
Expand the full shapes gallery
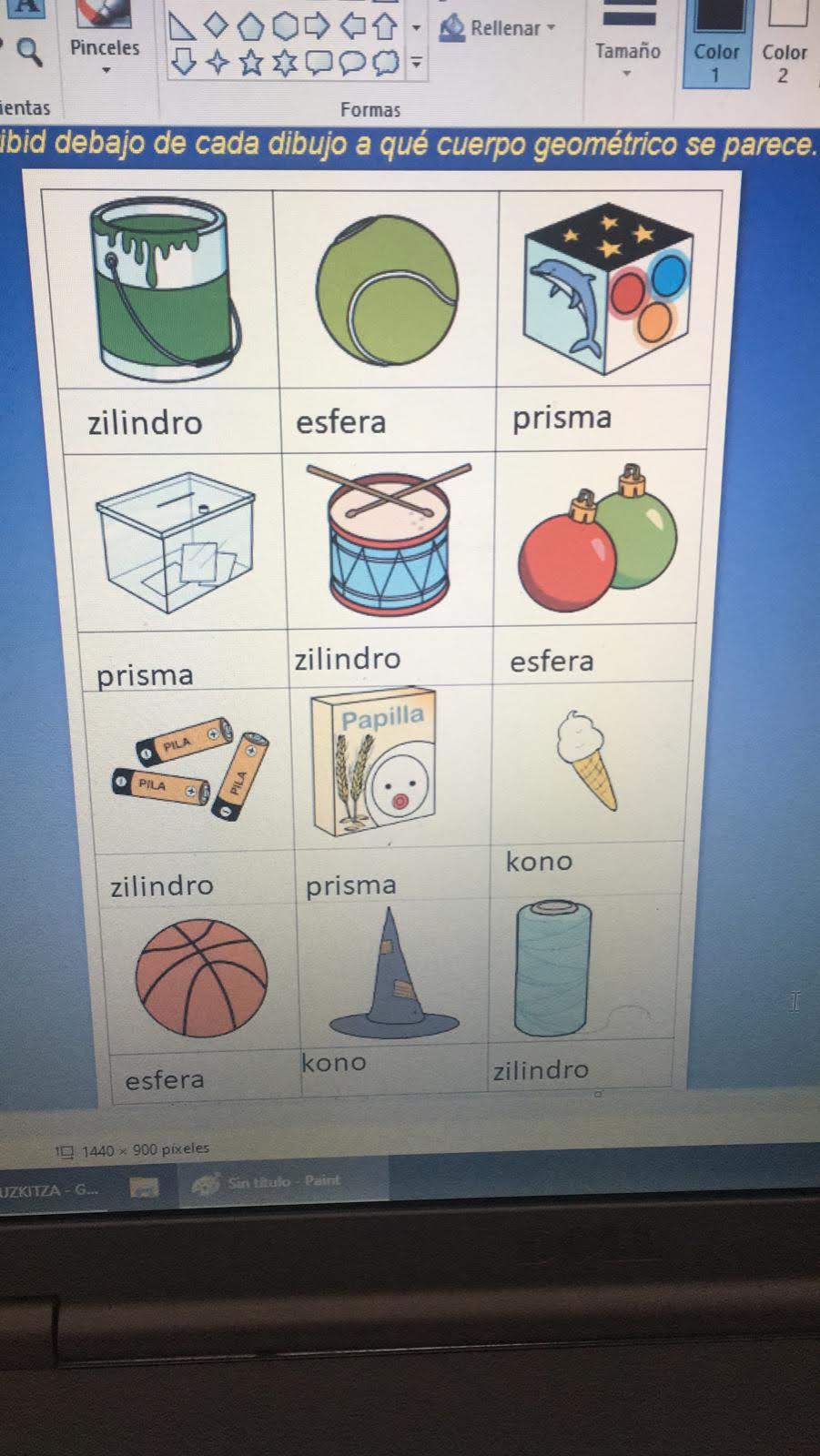(416, 63)
